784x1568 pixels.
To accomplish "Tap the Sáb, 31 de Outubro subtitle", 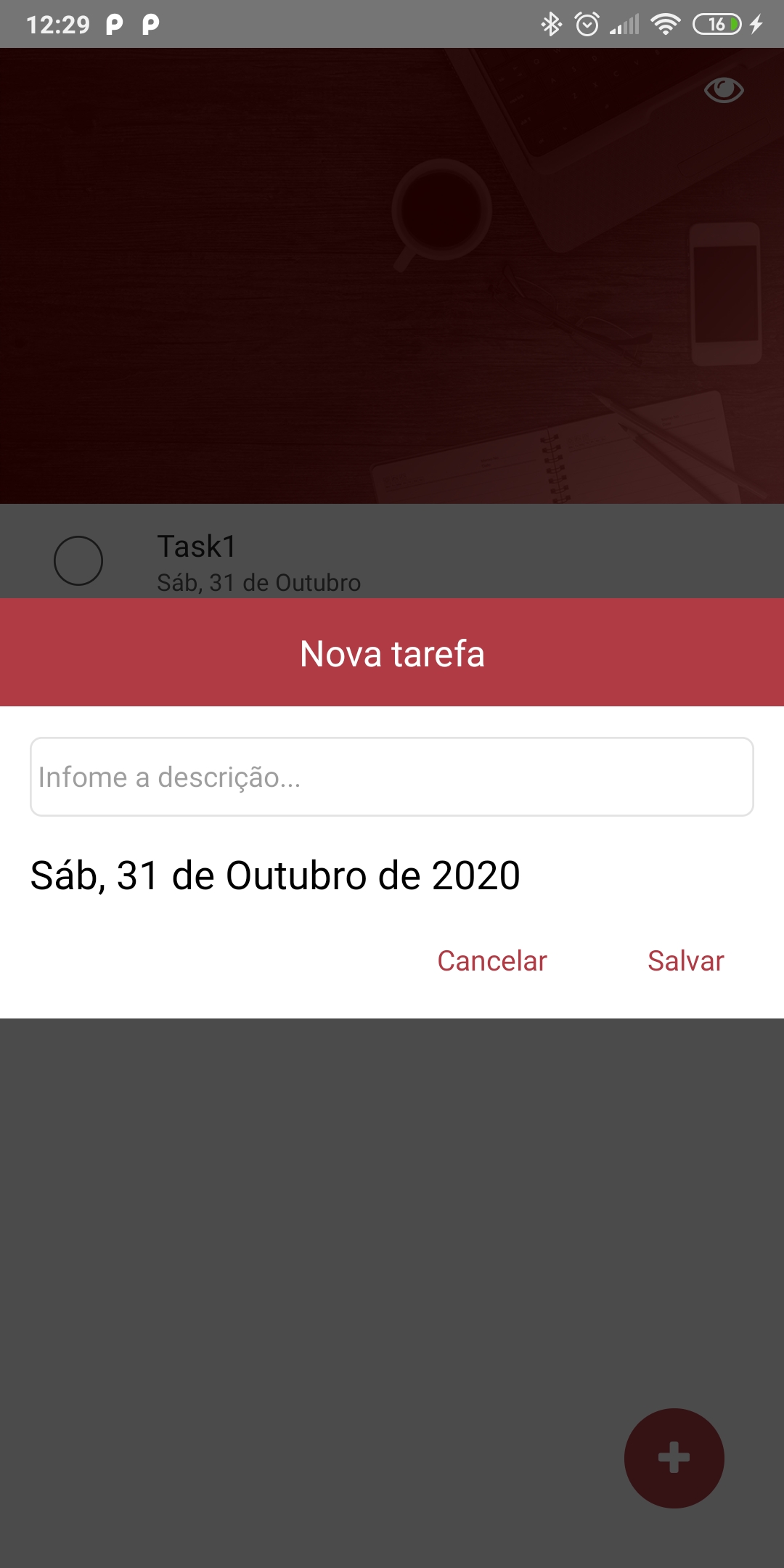I will tap(259, 581).
